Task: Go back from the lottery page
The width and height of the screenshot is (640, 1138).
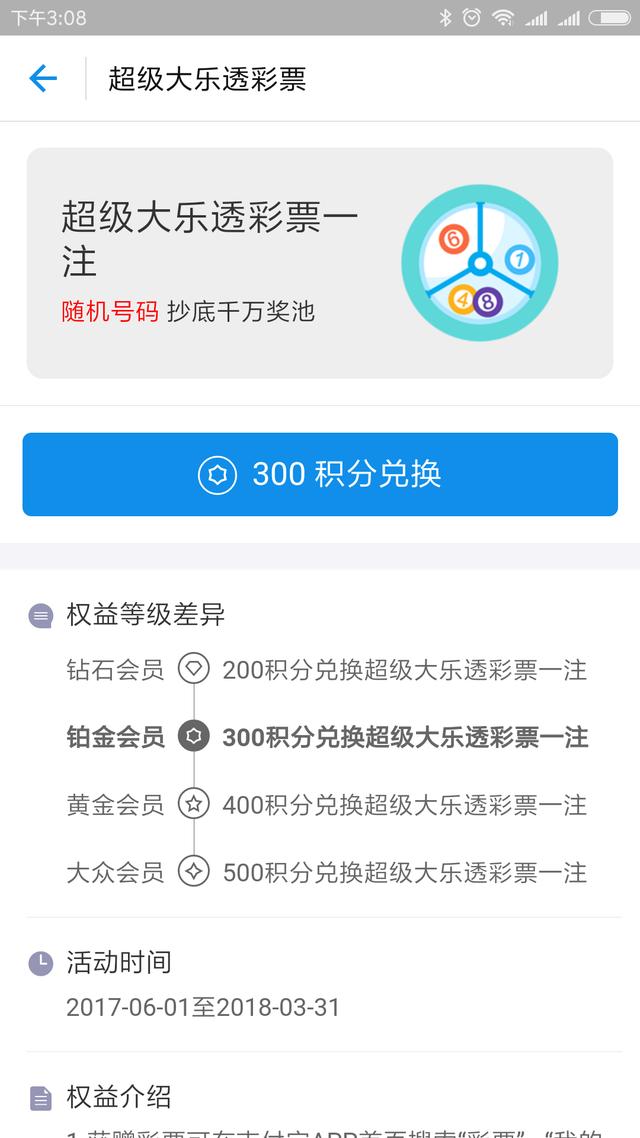Action: pyautogui.click(x=43, y=78)
